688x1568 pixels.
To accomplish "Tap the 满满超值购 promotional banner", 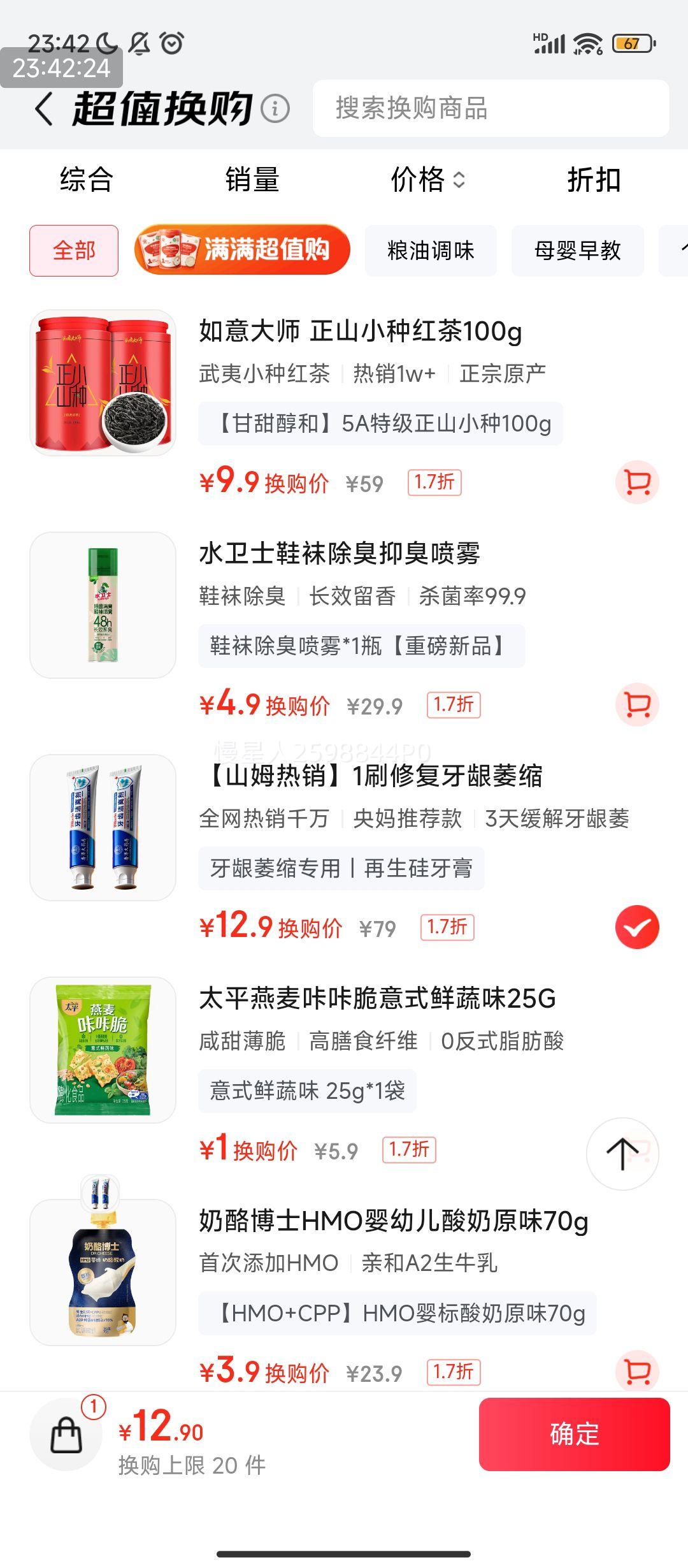I will tap(241, 250).
